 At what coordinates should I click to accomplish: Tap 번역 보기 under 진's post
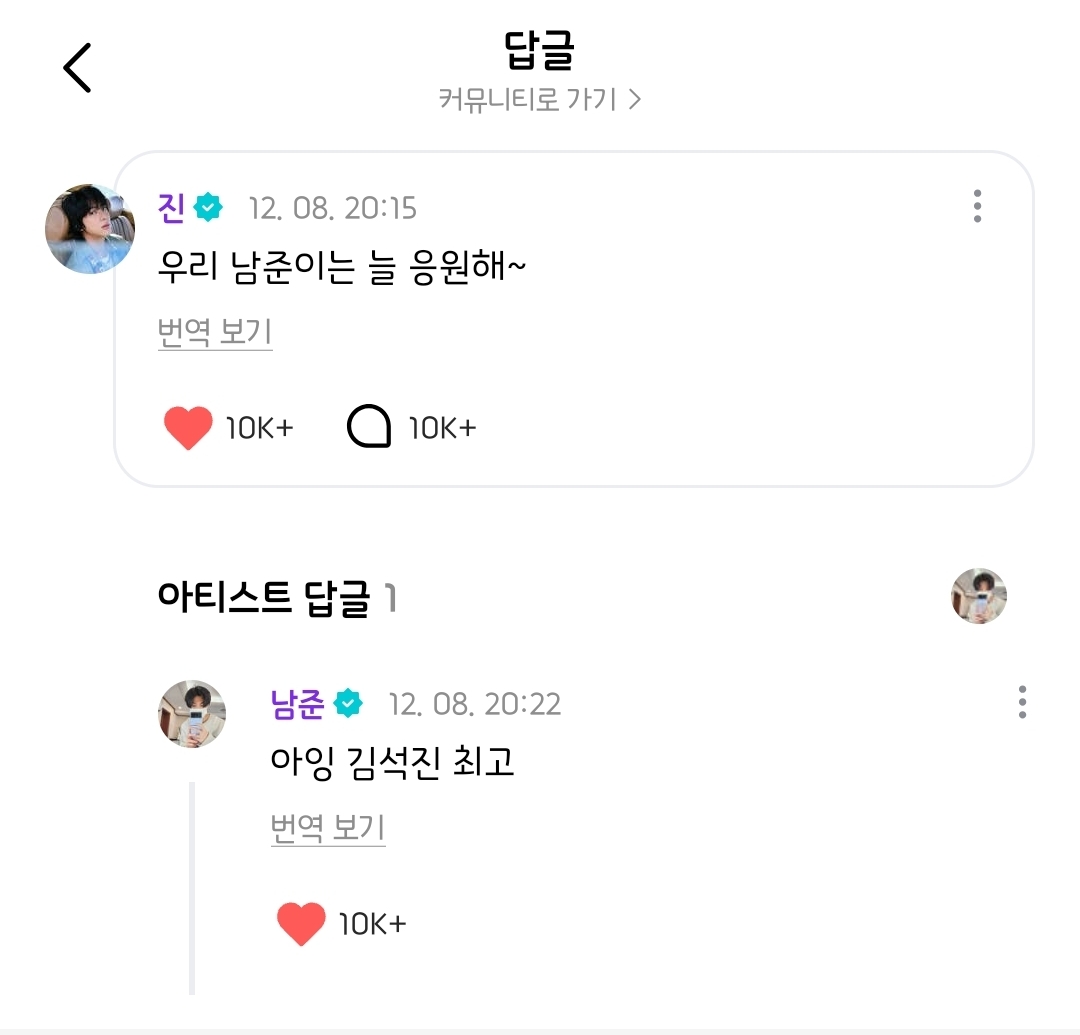(215, 332)
